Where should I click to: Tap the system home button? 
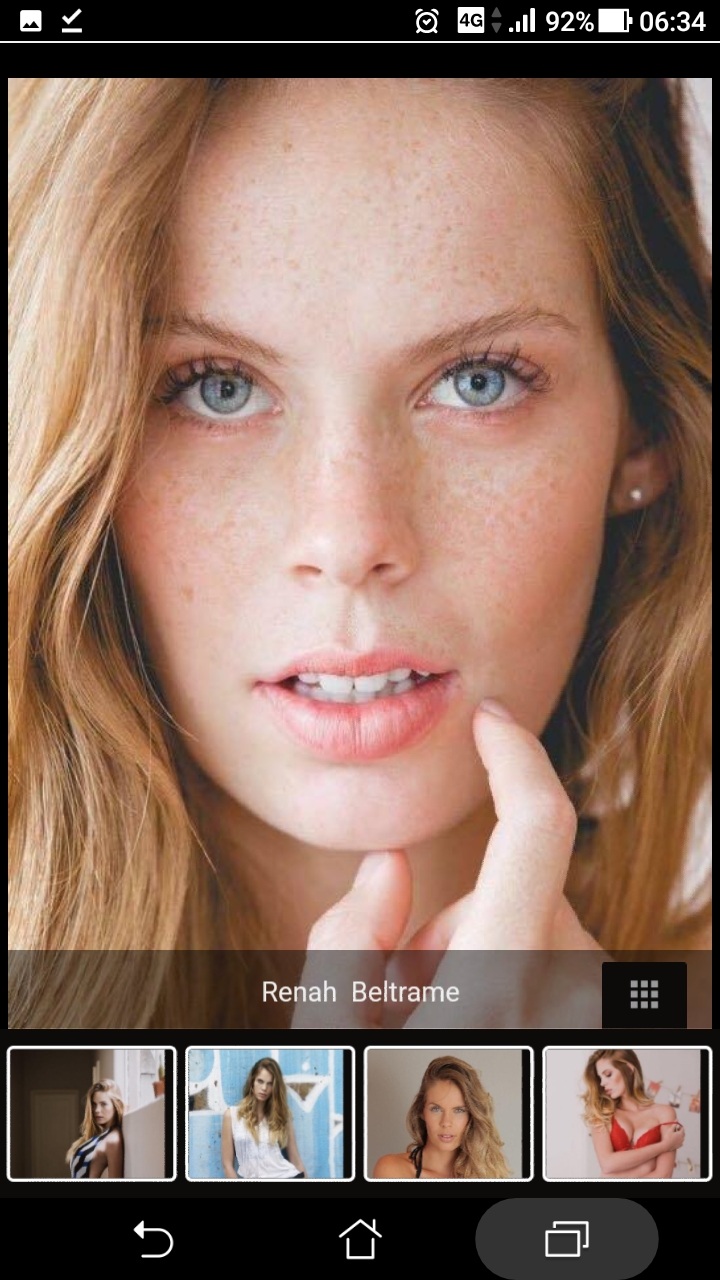(360, 1240)
